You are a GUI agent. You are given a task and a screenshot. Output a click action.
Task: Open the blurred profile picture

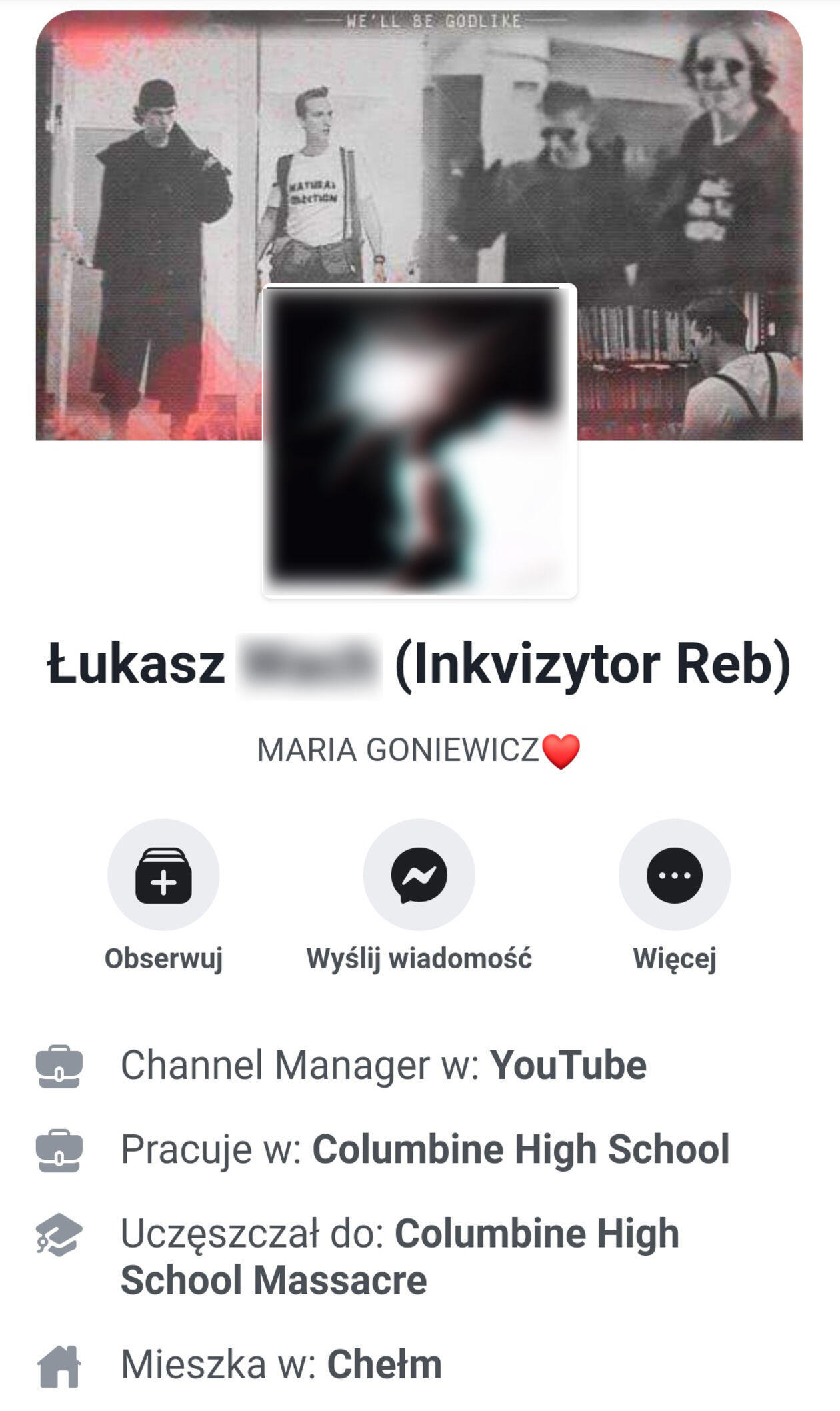click(x=419, y=441)
